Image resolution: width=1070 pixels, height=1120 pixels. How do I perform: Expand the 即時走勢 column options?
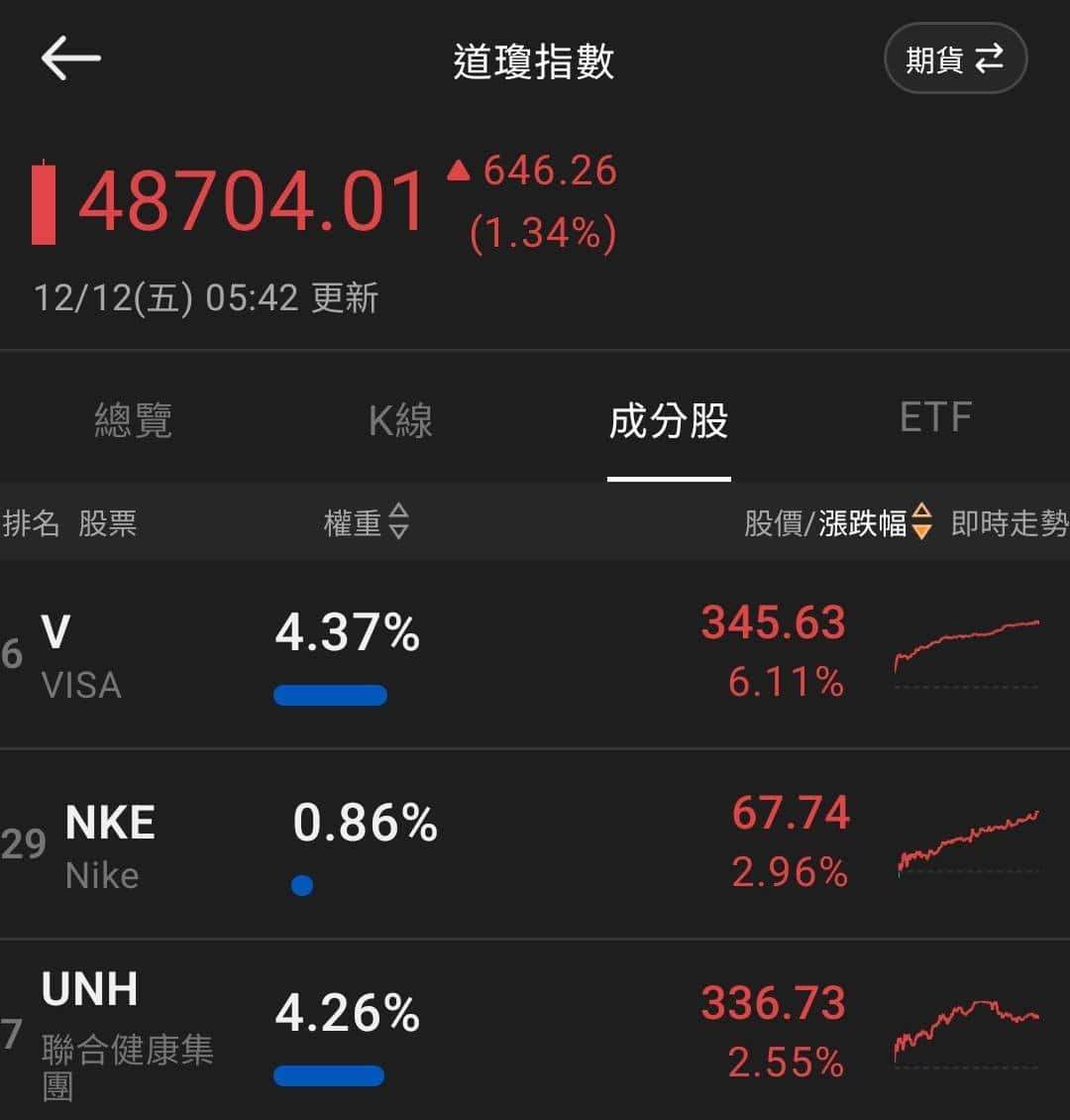(1009, 524)
